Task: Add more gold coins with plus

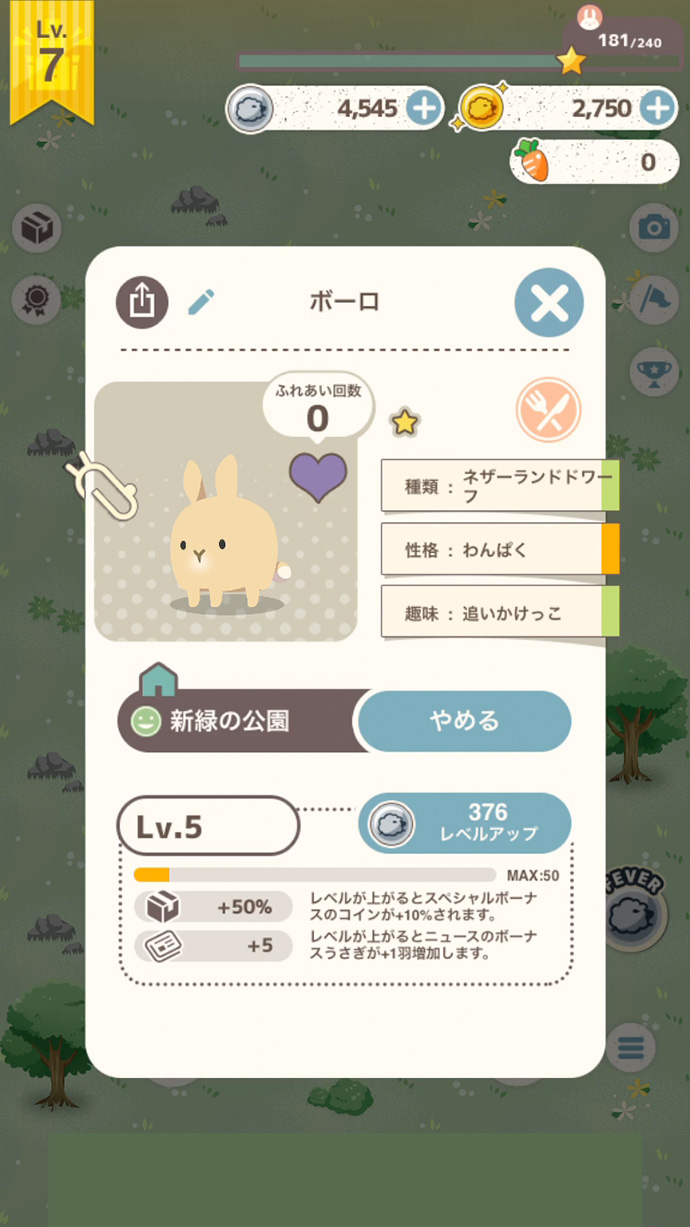Action: [x=657, y=108]
